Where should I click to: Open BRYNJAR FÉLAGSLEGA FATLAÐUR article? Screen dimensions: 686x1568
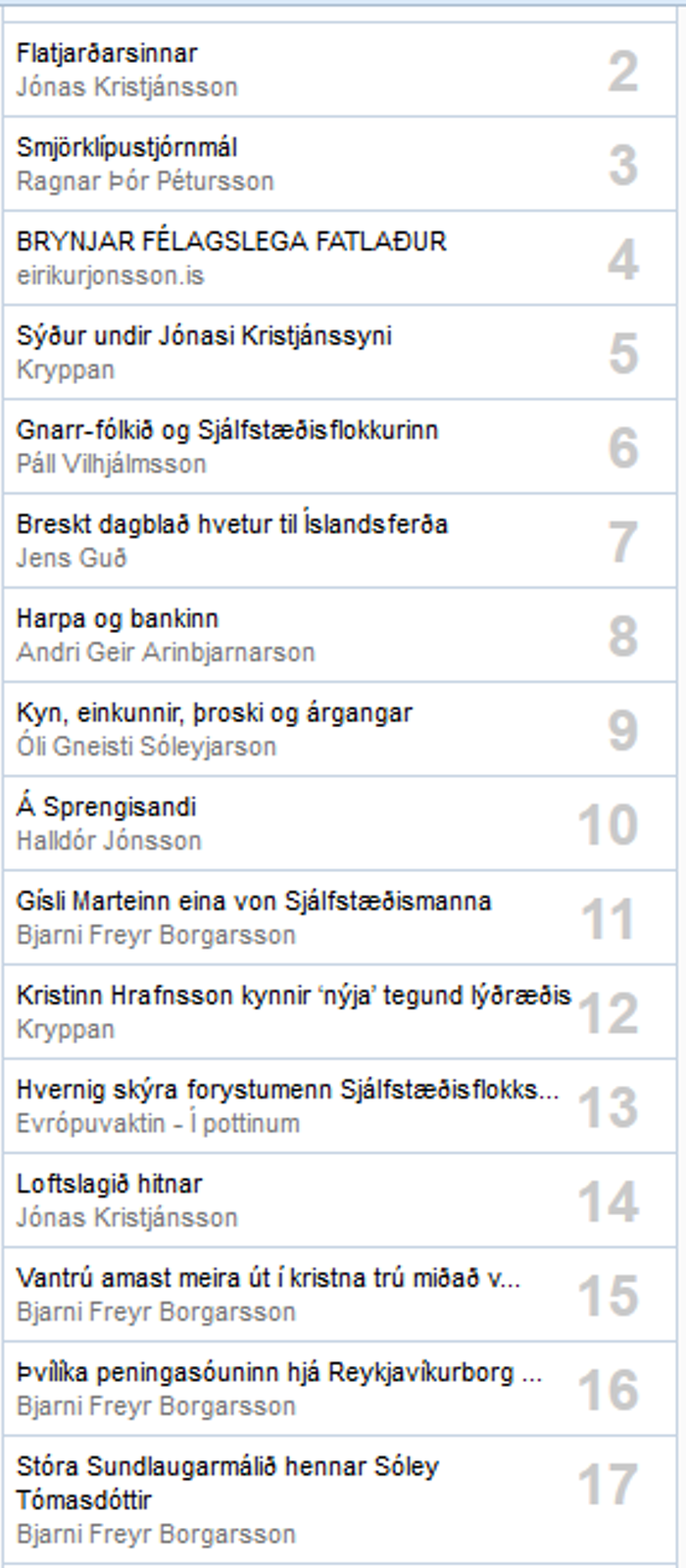point(231,241)
